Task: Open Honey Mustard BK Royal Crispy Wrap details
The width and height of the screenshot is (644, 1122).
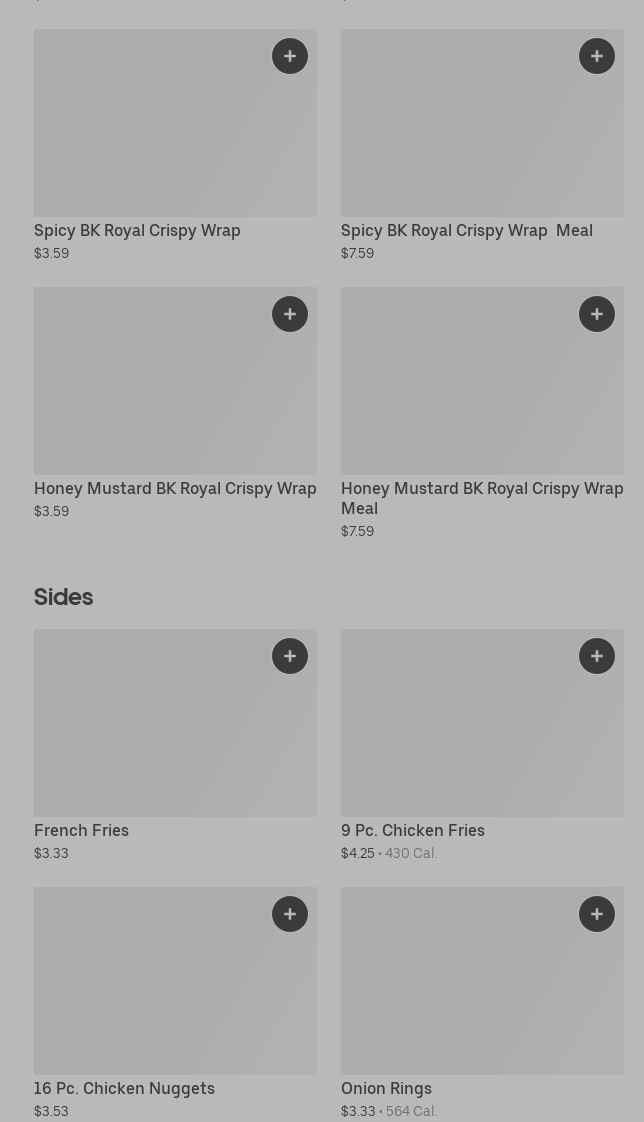Action: [x=175, y=488]
